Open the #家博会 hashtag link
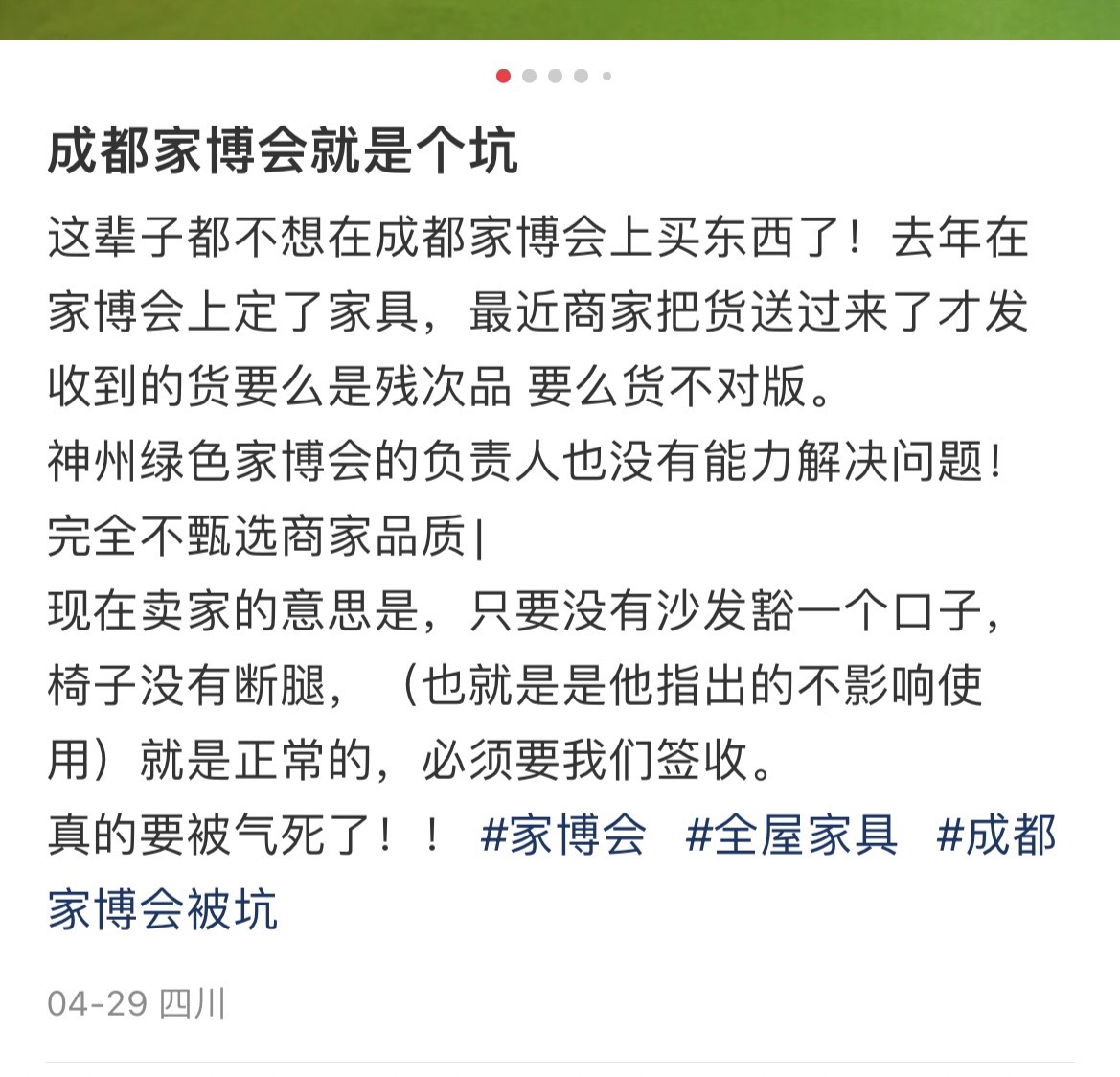Image resolution: width=1120 pixels, height=1077 pixels. coord(563,835)
